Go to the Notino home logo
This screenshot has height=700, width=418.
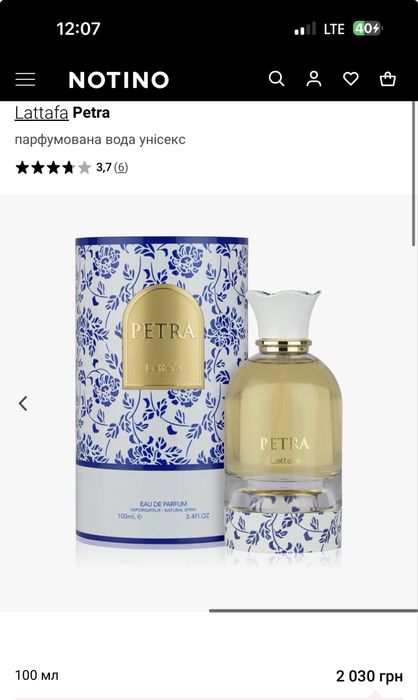click(119, 80)
